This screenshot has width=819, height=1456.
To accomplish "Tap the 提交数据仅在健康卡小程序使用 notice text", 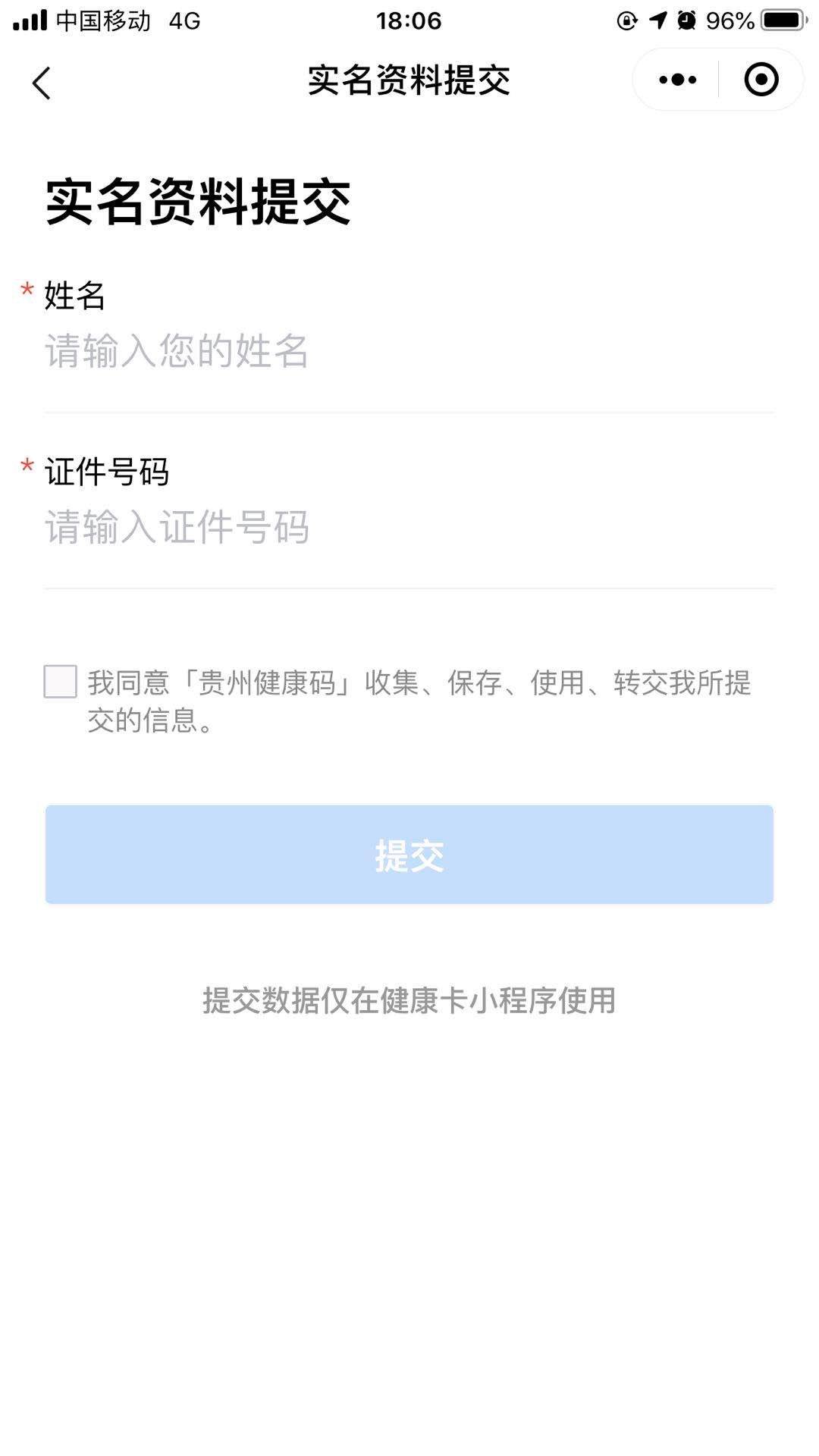I will [x=409, y=999].
